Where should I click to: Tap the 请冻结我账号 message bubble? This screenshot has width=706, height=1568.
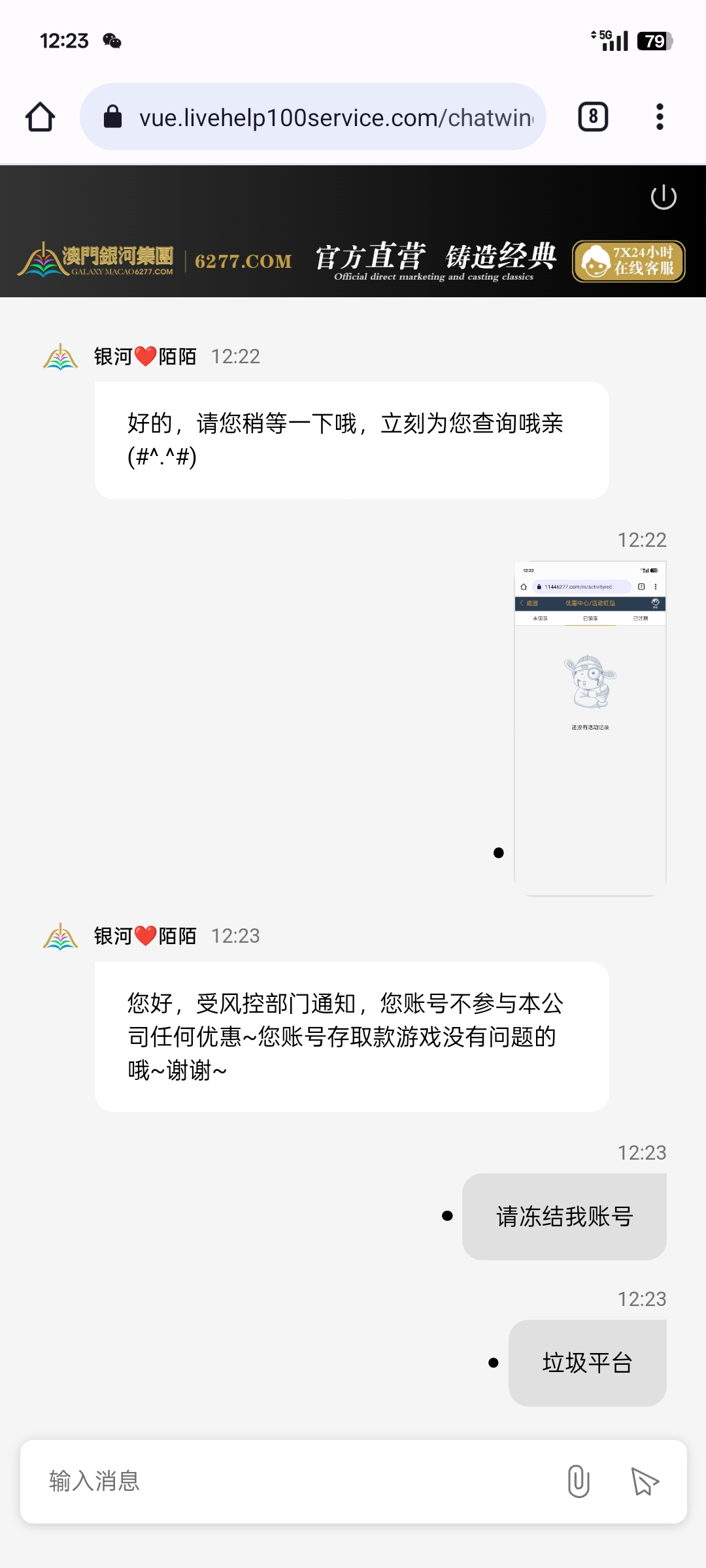pyautogui.click(x=564, y=1217)
